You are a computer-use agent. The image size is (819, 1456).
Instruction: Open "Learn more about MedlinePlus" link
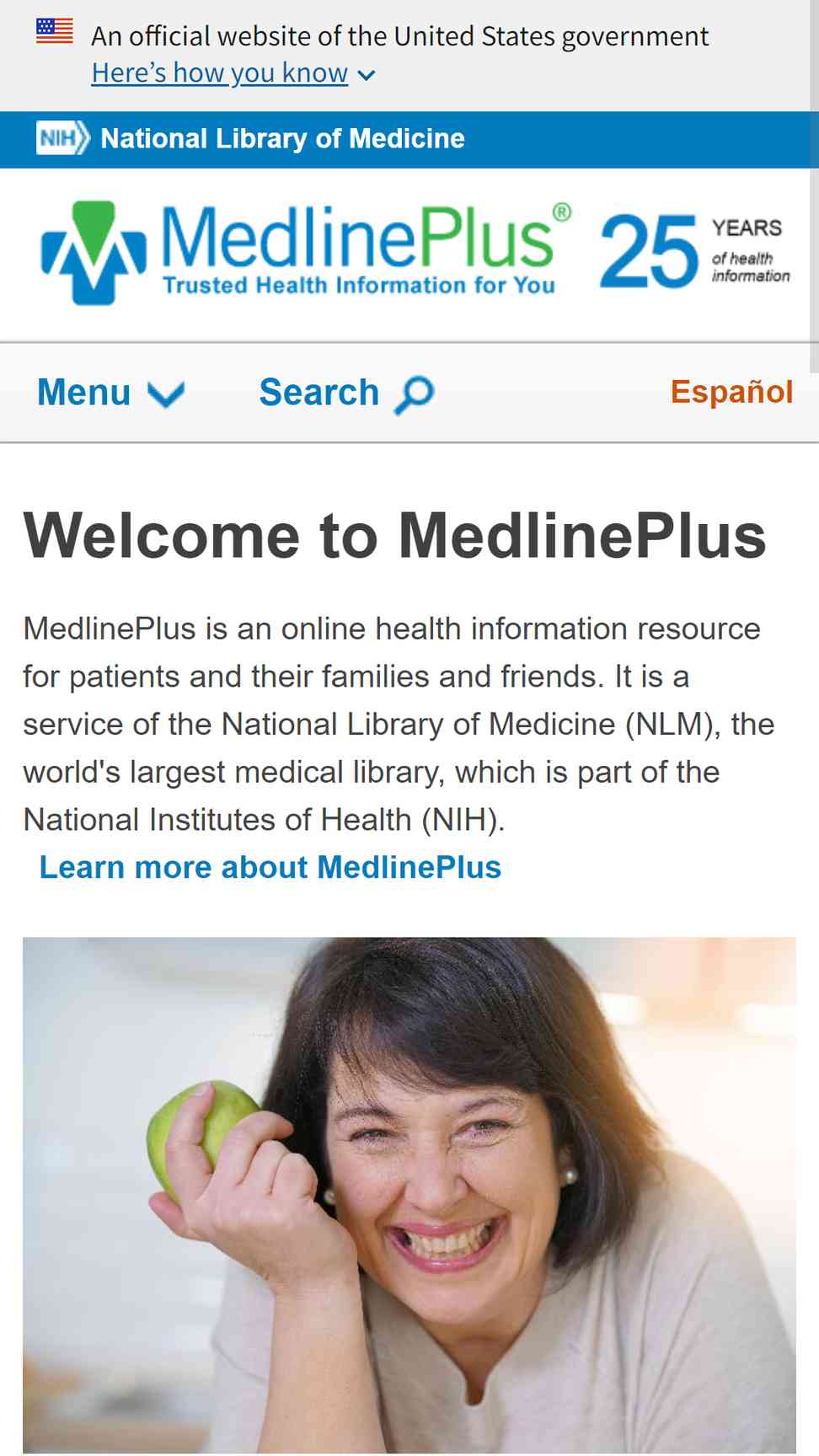coord(270,867)
